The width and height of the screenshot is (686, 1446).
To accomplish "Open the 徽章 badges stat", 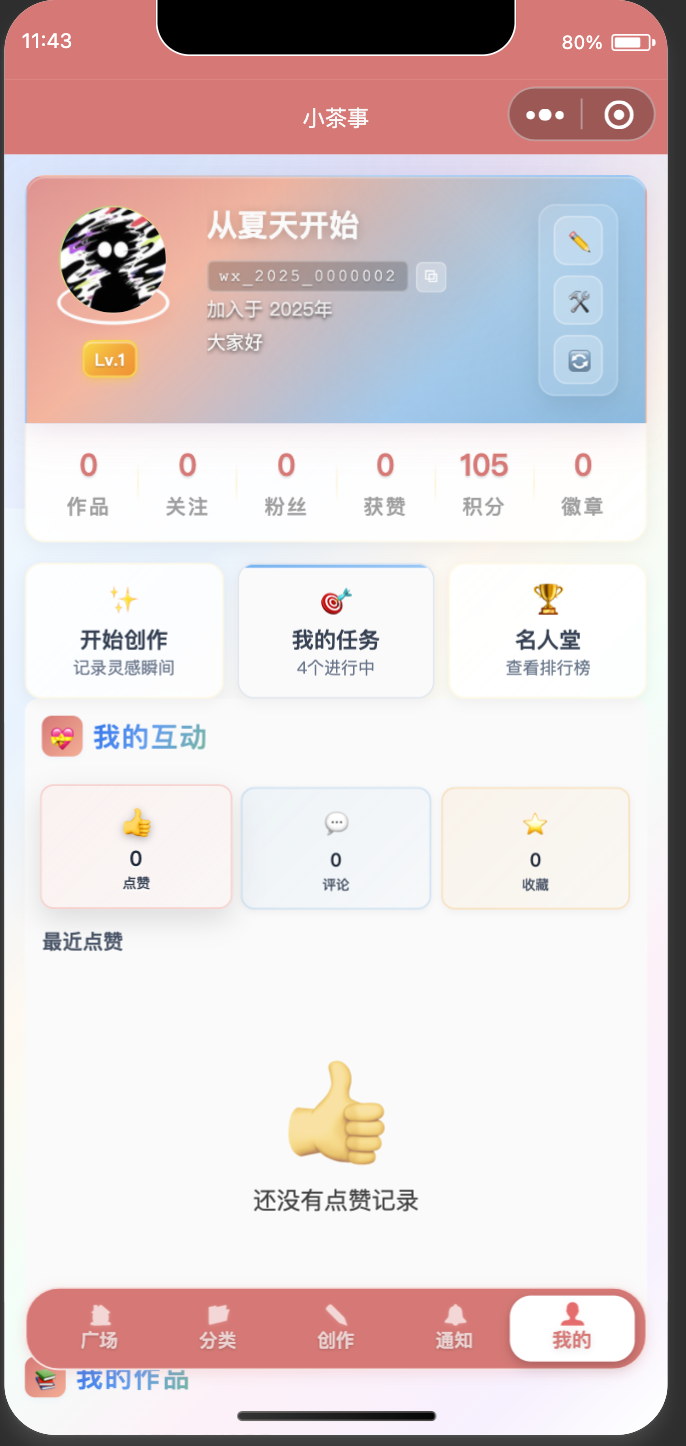I will click(582, 483).
